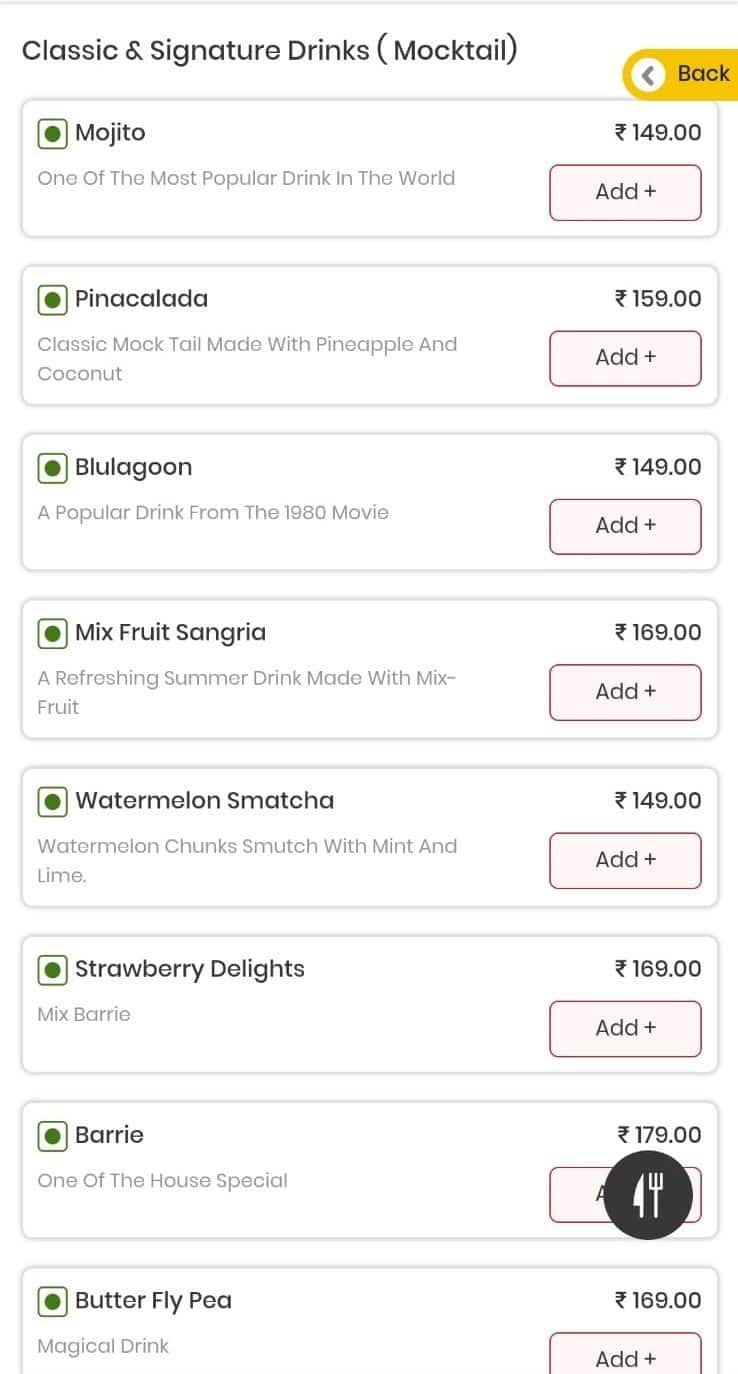
Task: Select the green veg icon for Pinacalada
Action: 52,299
